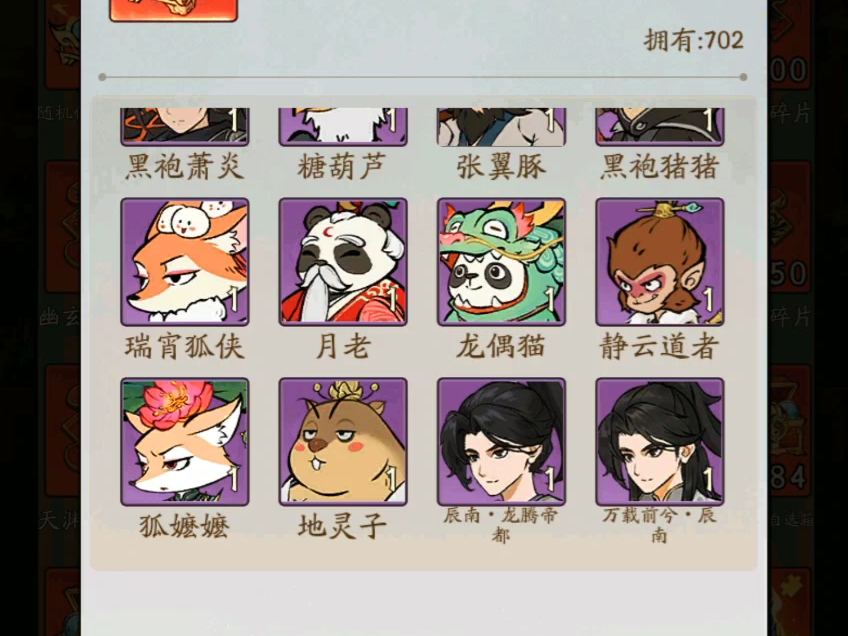Choose the 万载前今·辰南 character tile
This screenshot has width=848, height=636.
click(x=659, y=442)
